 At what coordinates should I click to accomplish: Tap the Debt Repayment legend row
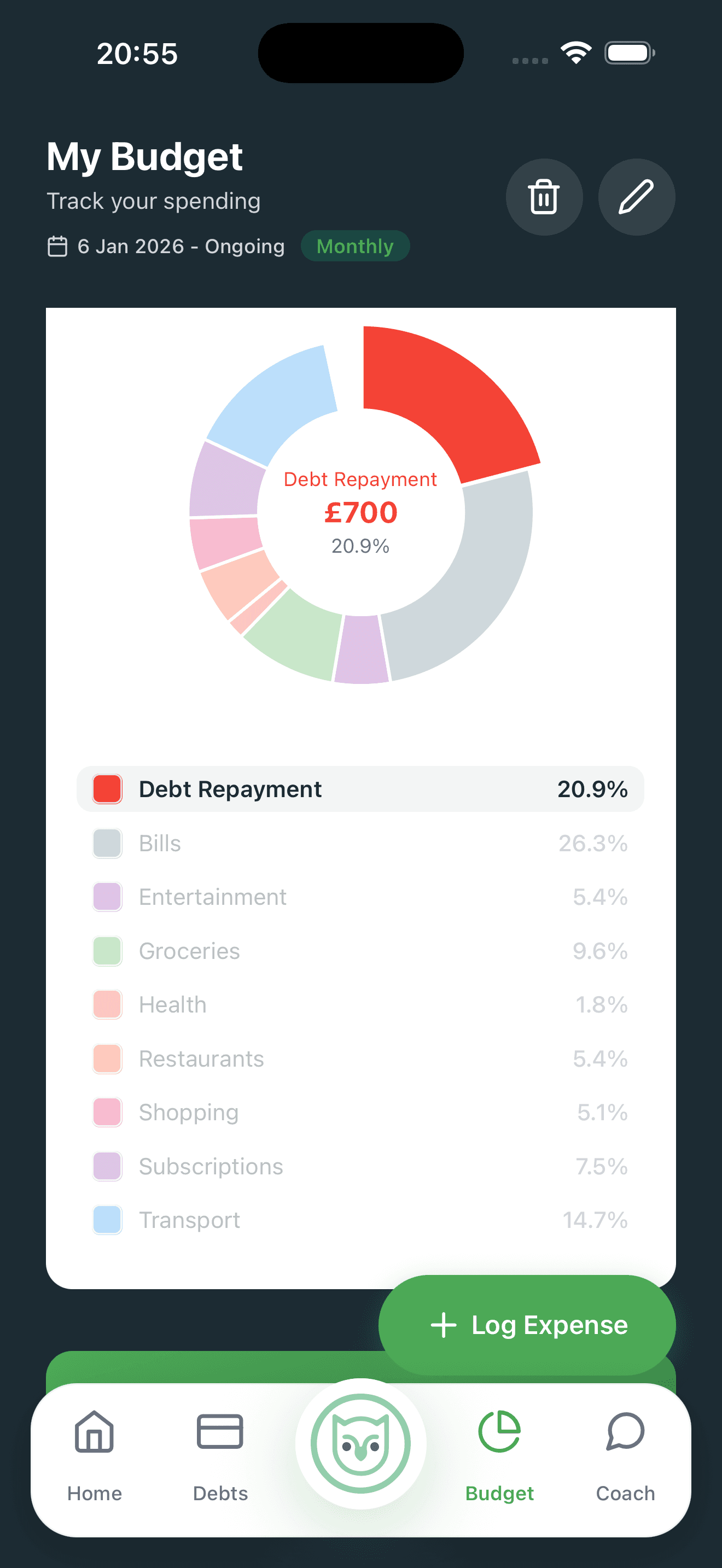tap(360, 789)
